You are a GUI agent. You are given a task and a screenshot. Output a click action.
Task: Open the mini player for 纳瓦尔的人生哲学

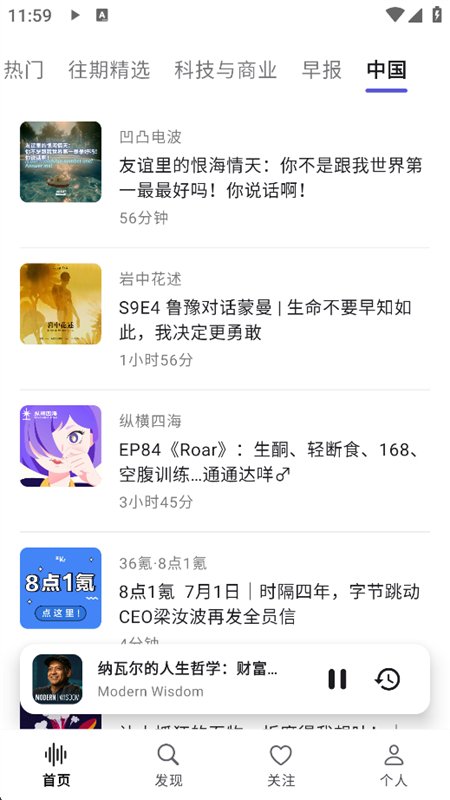pyautogui.click(x=173, y=679)
